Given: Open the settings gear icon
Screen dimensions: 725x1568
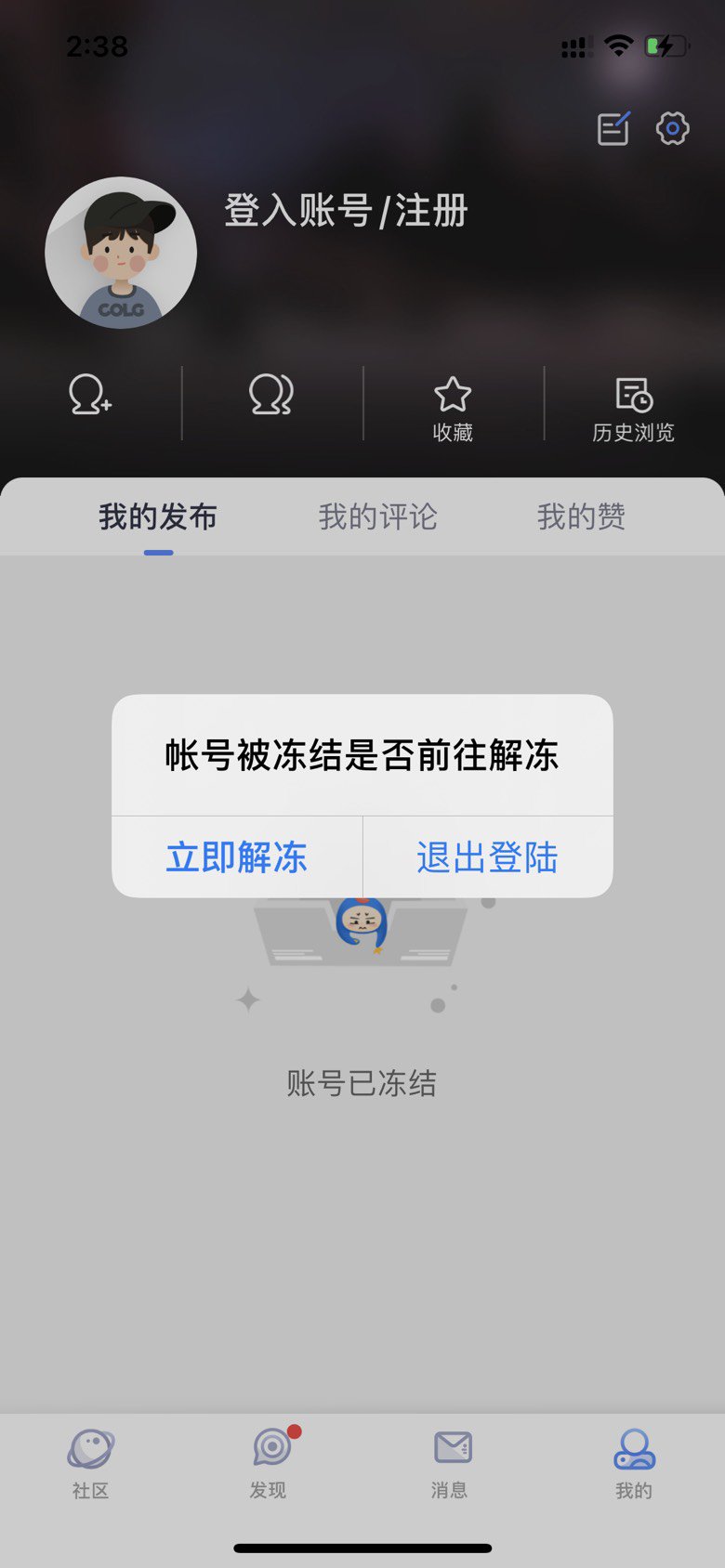Looking at the screenshot, I should click(672, 128).
